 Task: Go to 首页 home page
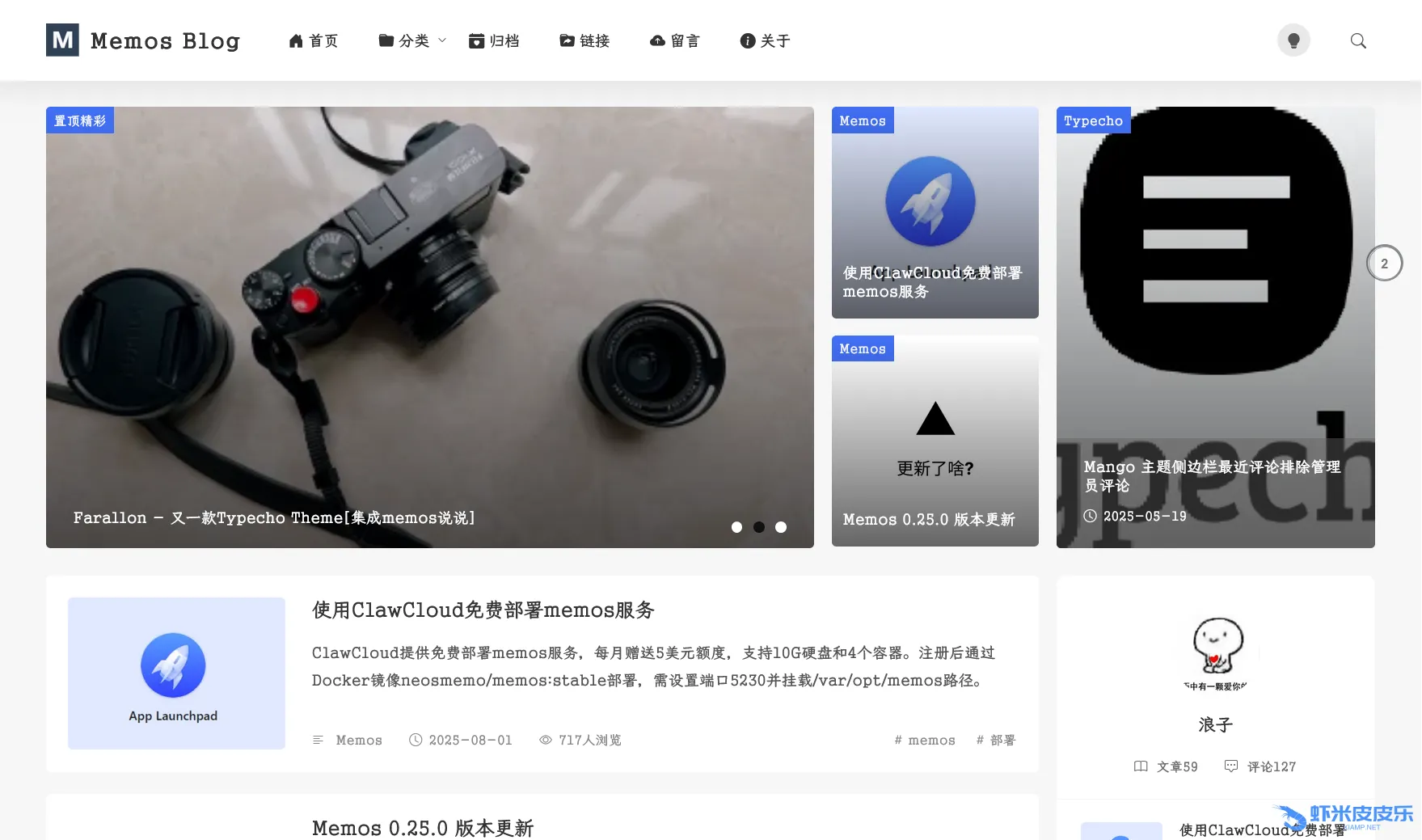(x=314, y=40)
